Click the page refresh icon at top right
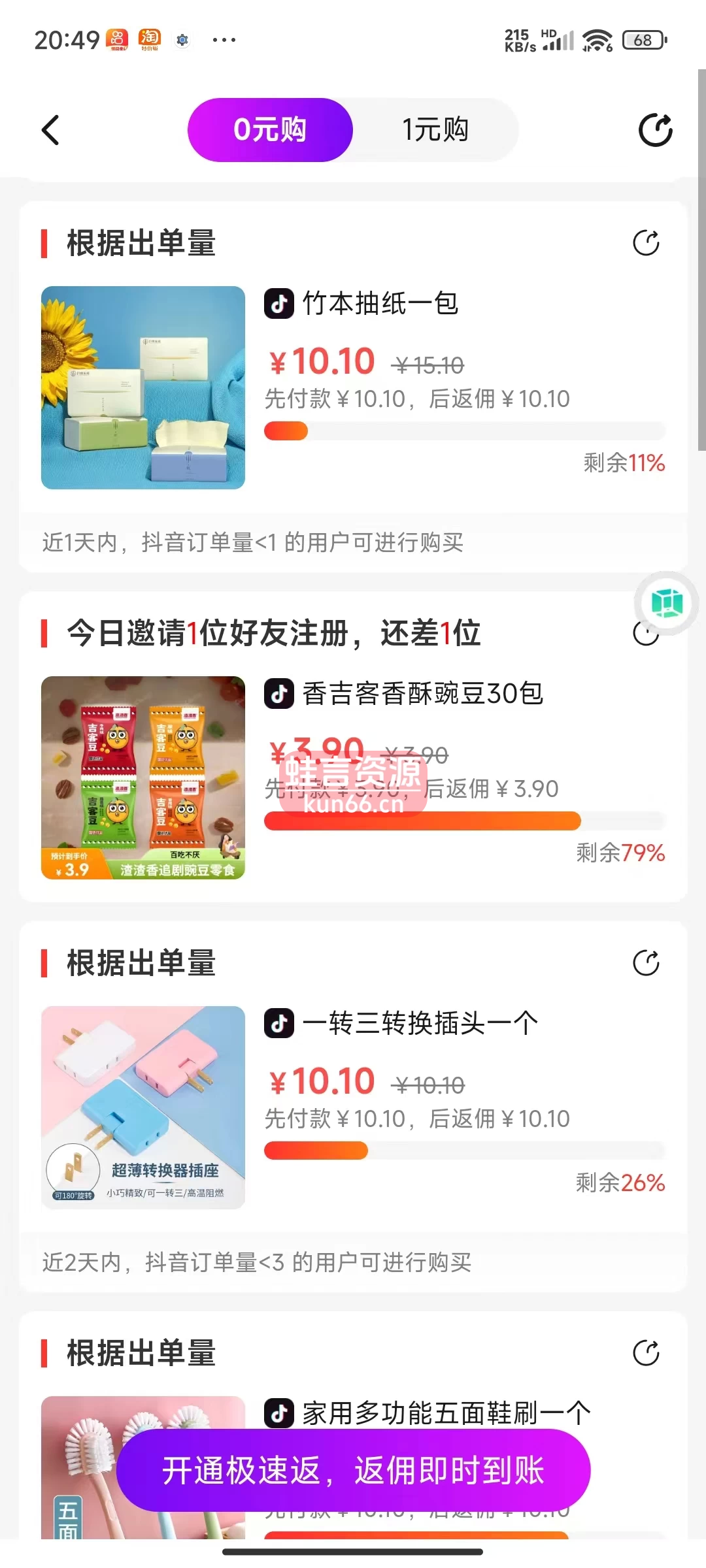The image size is (706, 1568). click(x=656, y=129)
